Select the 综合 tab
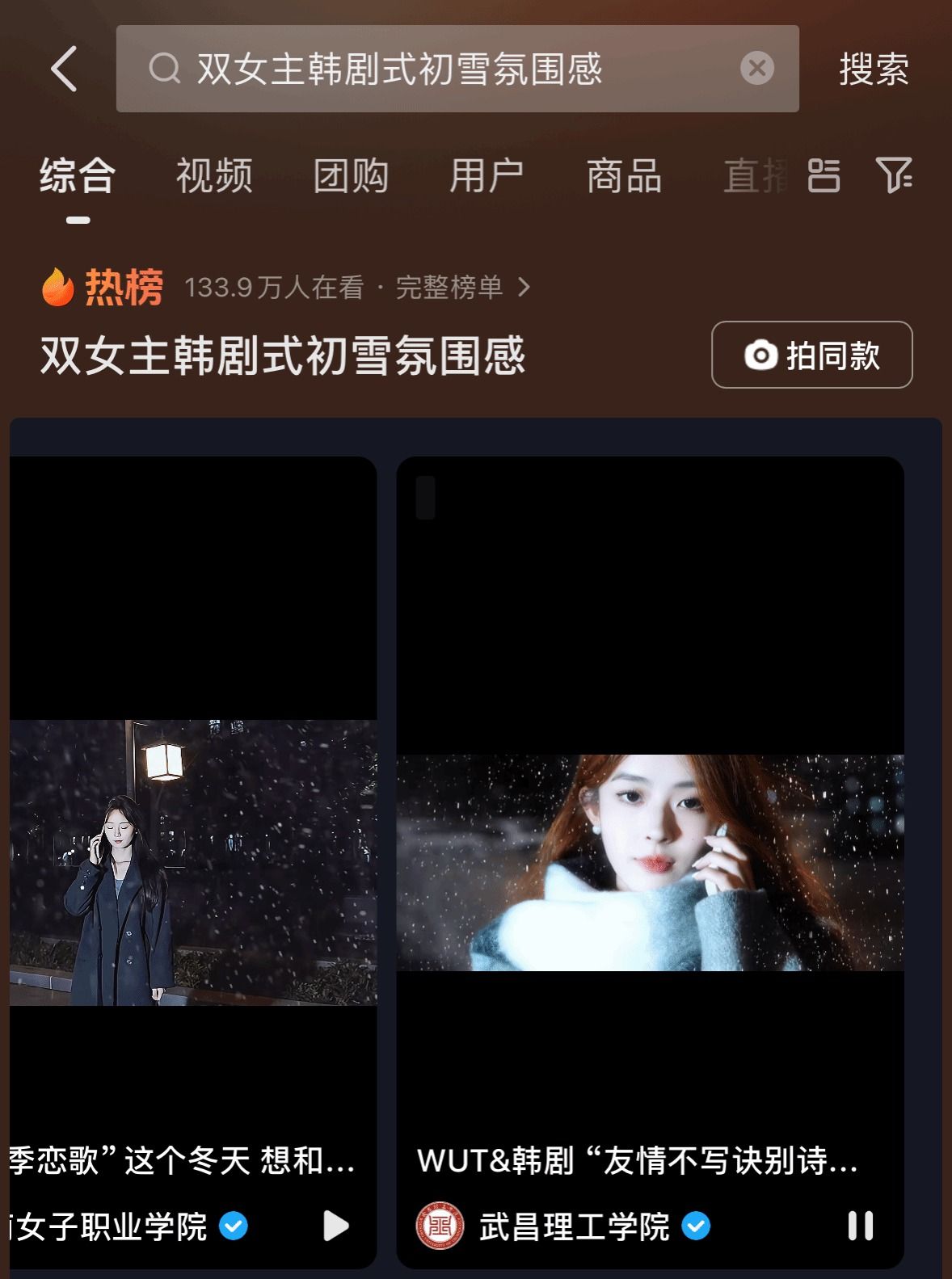 pyautogui.click(x=78, y=175)
